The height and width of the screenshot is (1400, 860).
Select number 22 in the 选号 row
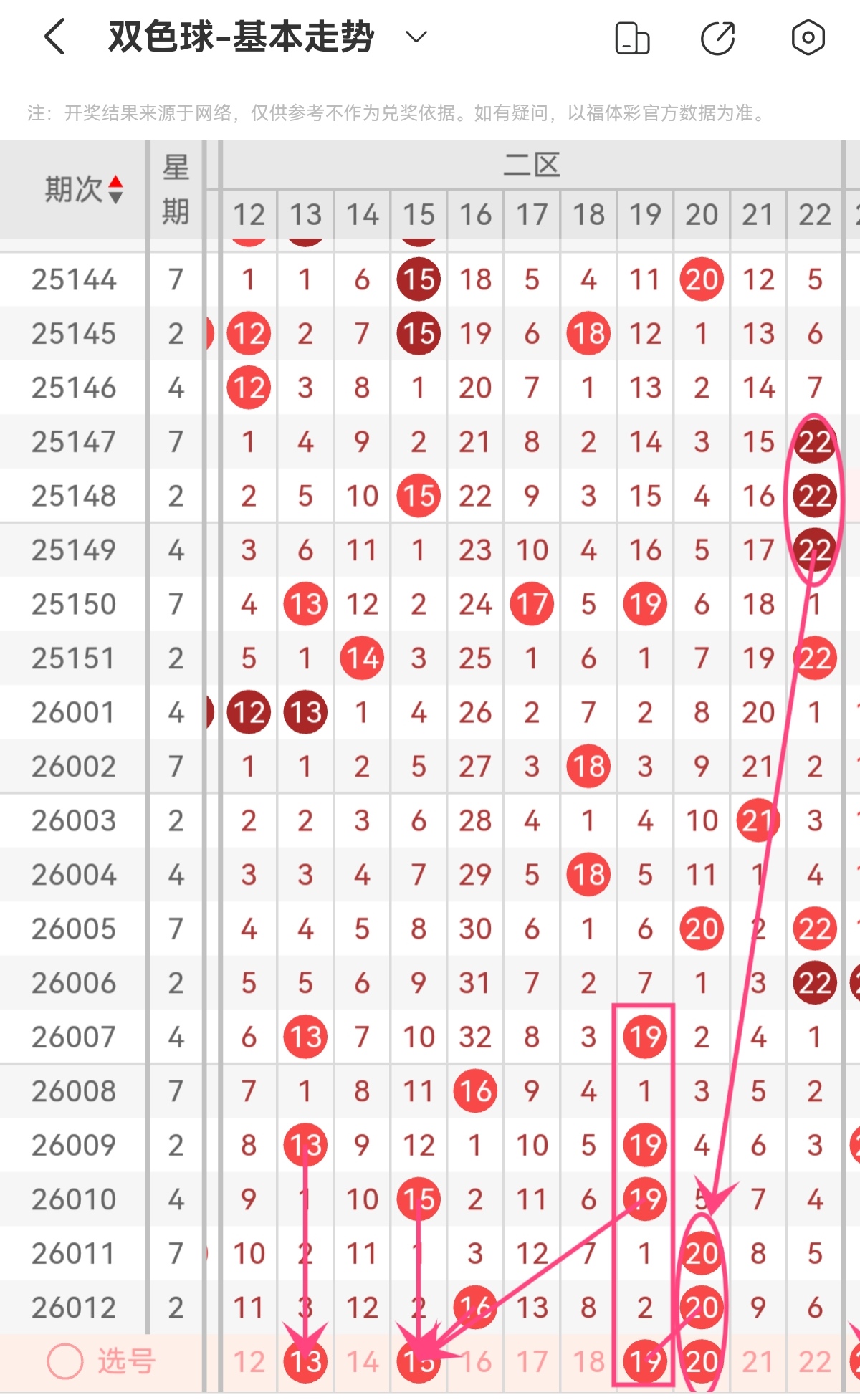pos(815,1361)
